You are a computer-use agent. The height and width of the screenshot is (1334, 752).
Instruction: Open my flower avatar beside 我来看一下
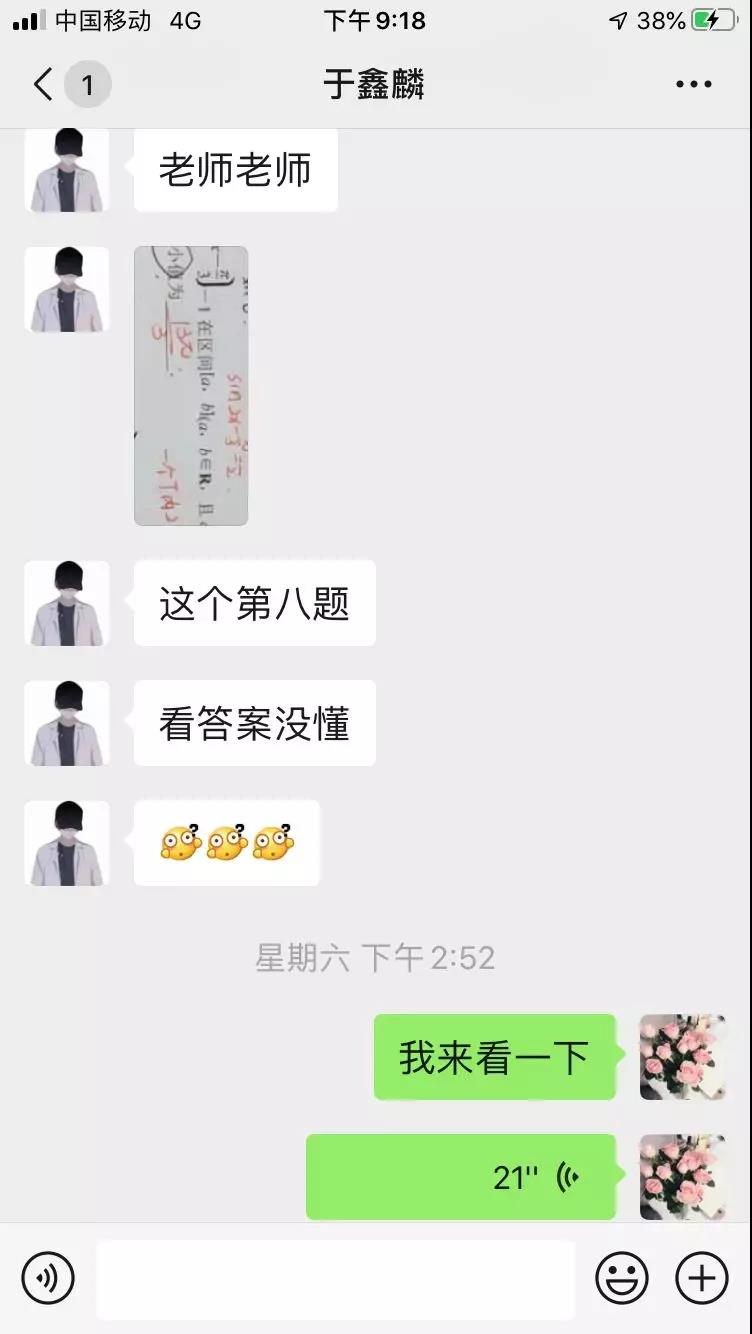[683, 1057]
